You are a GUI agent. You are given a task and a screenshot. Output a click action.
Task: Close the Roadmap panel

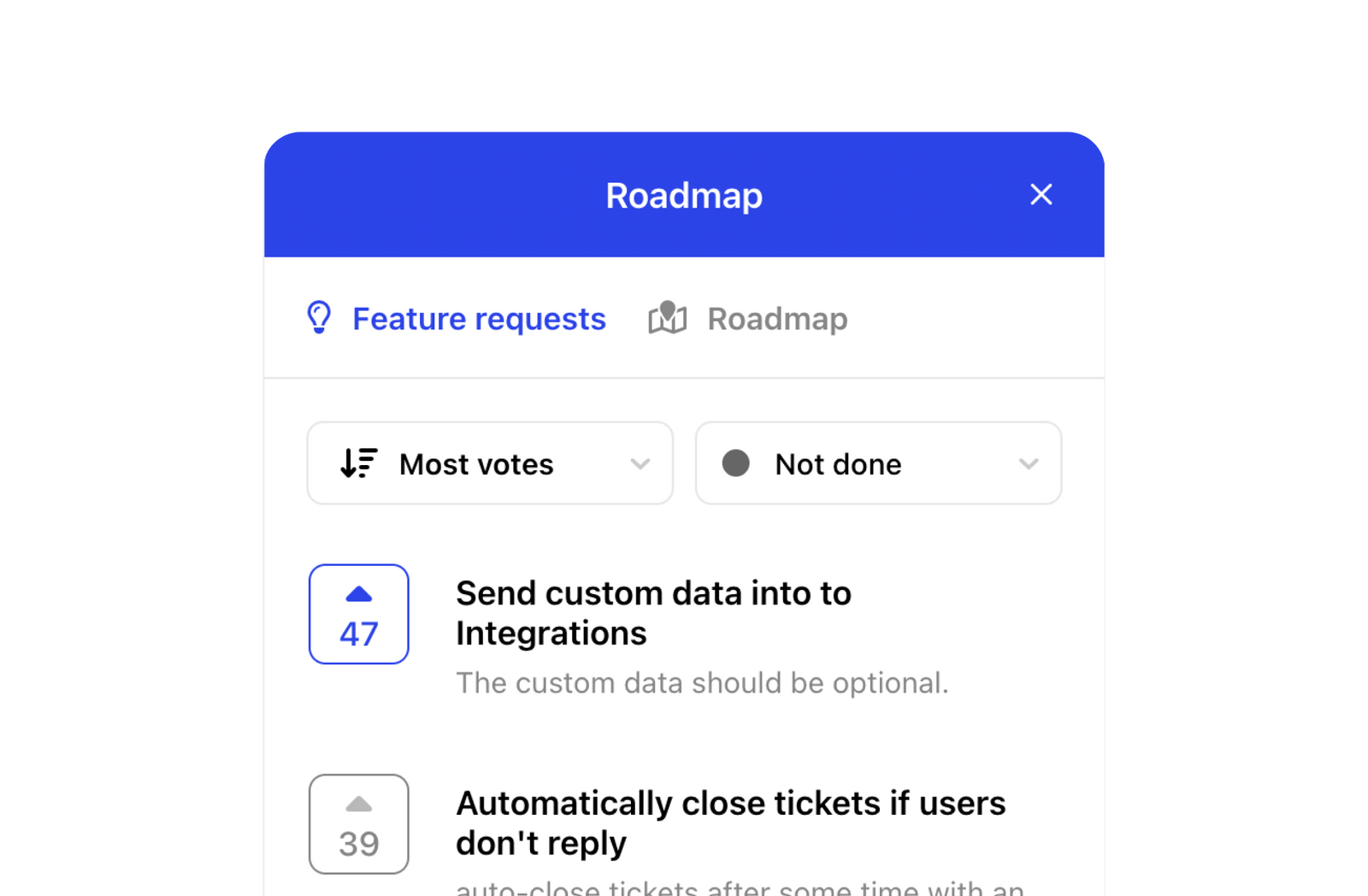(1041, 195)
